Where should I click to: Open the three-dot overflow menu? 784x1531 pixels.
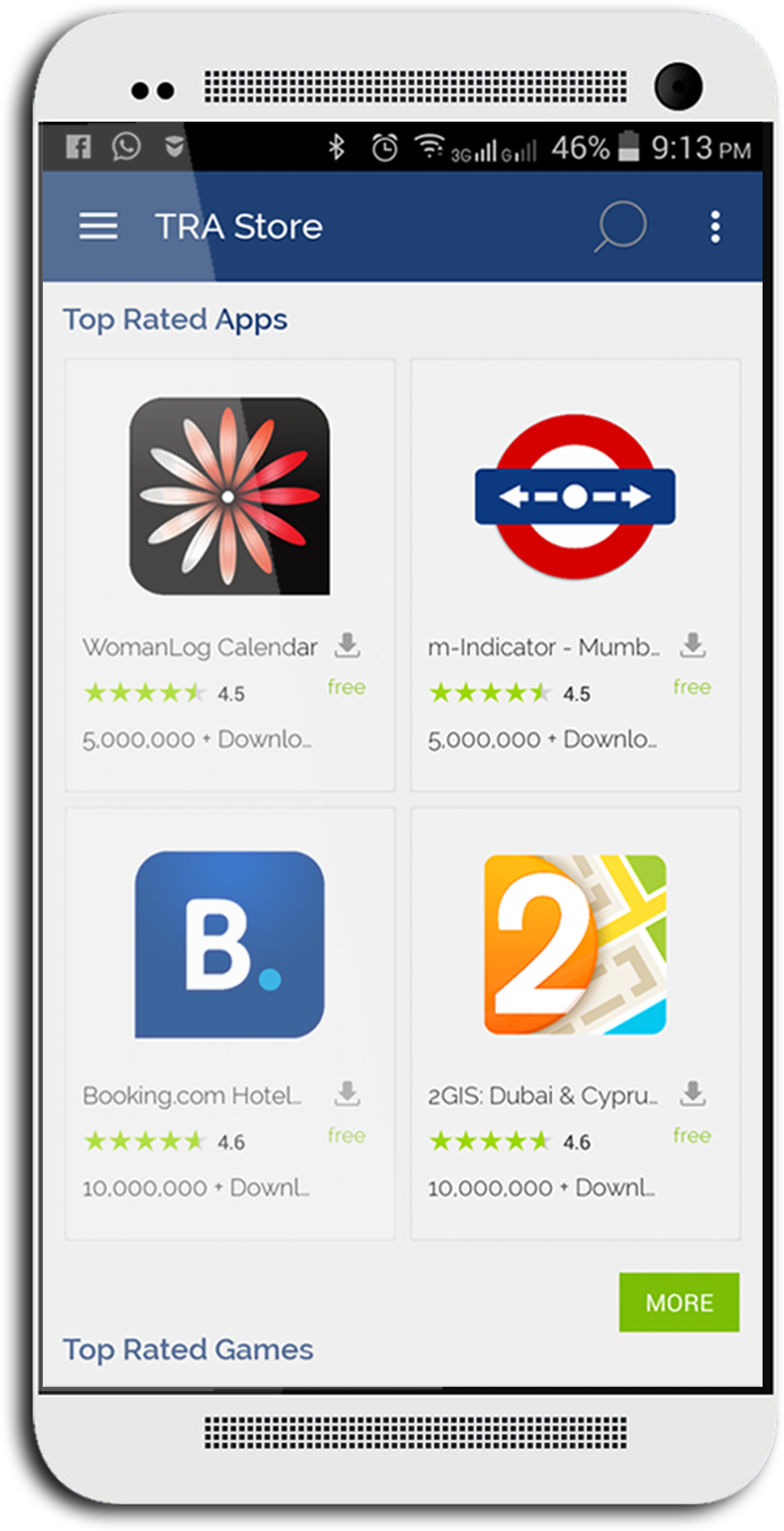(x=715, y=227)
